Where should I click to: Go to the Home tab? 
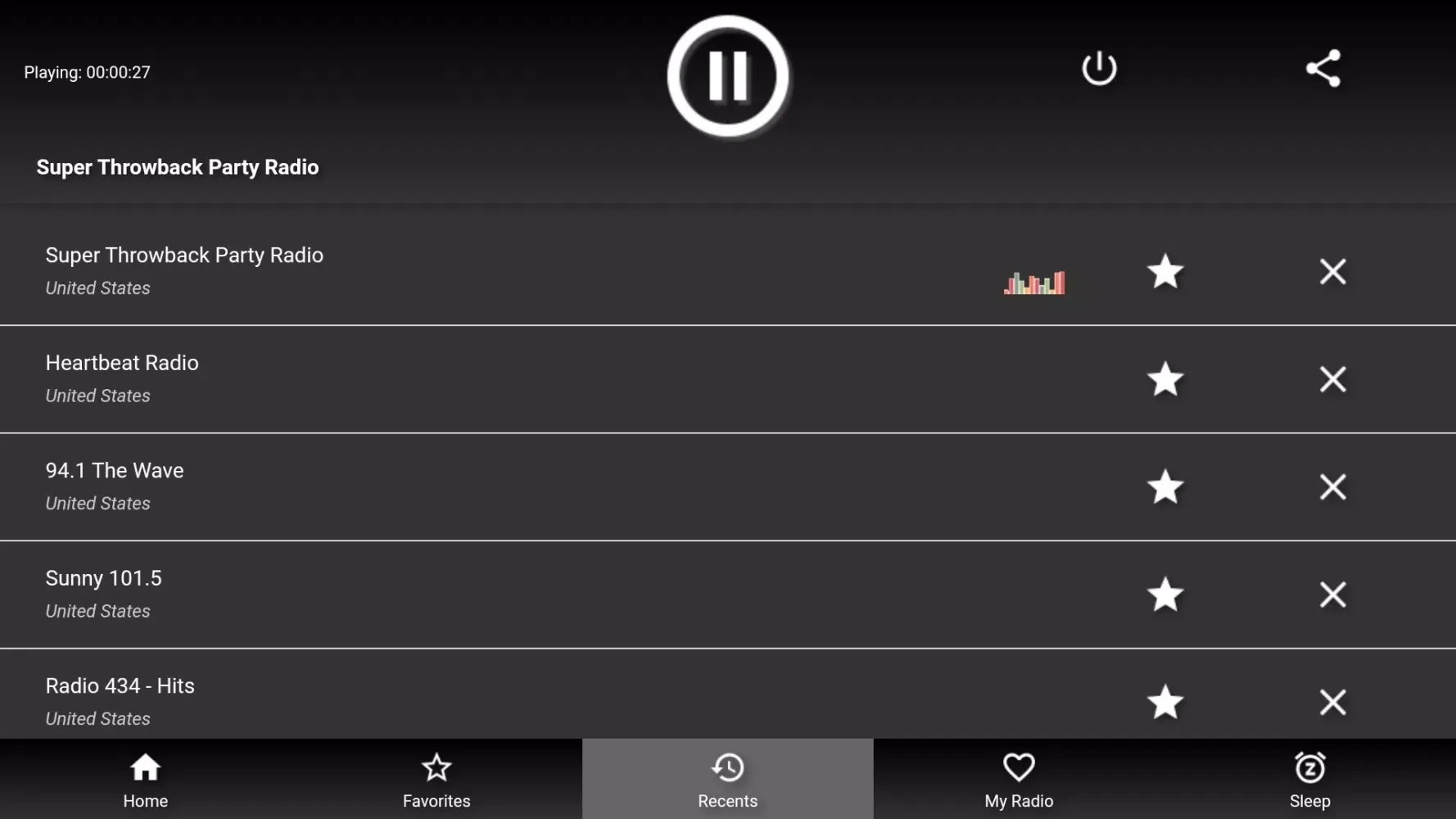[146, 780]
